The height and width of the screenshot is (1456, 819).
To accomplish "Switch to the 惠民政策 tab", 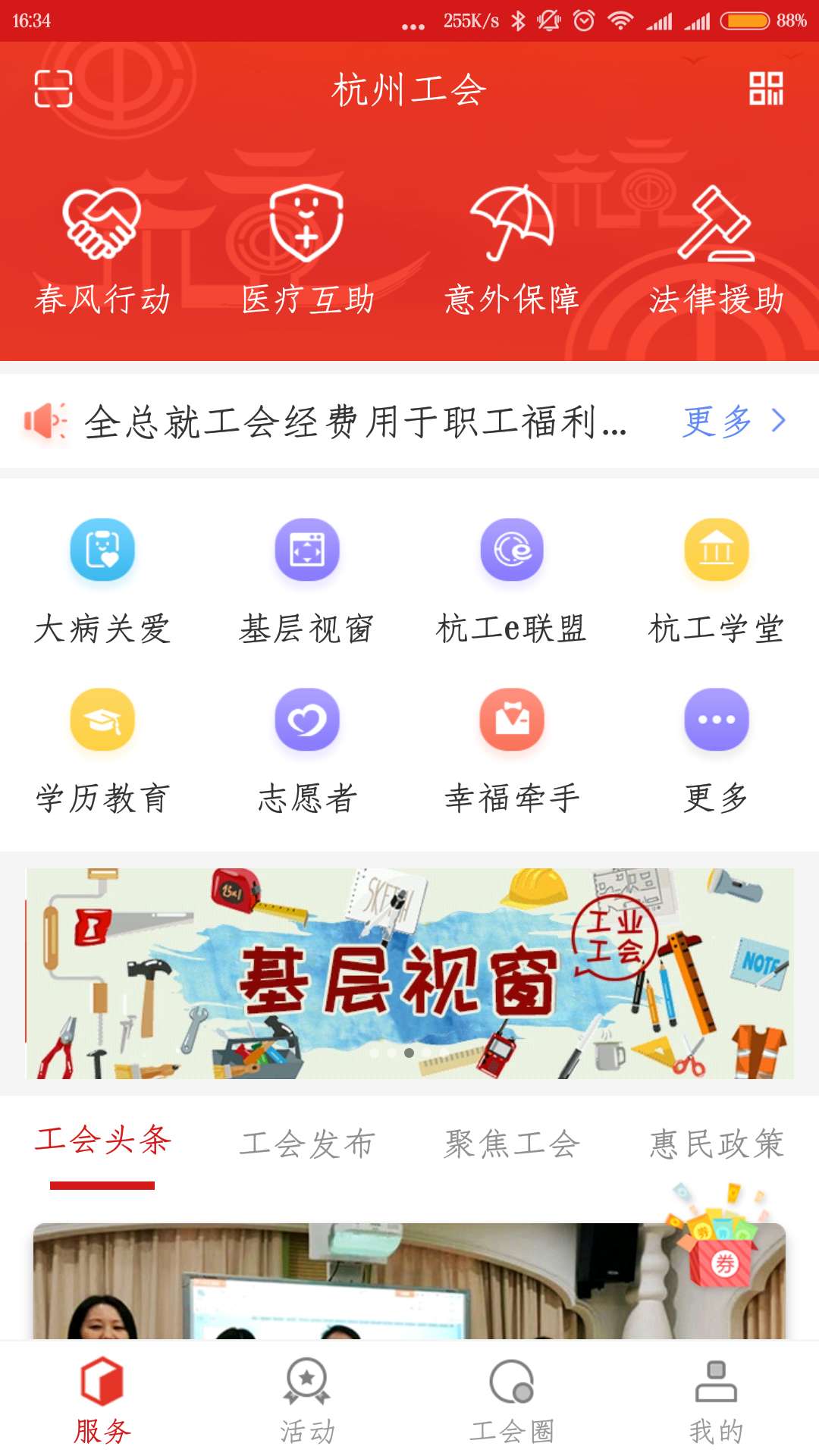I will pos(716,1144).
